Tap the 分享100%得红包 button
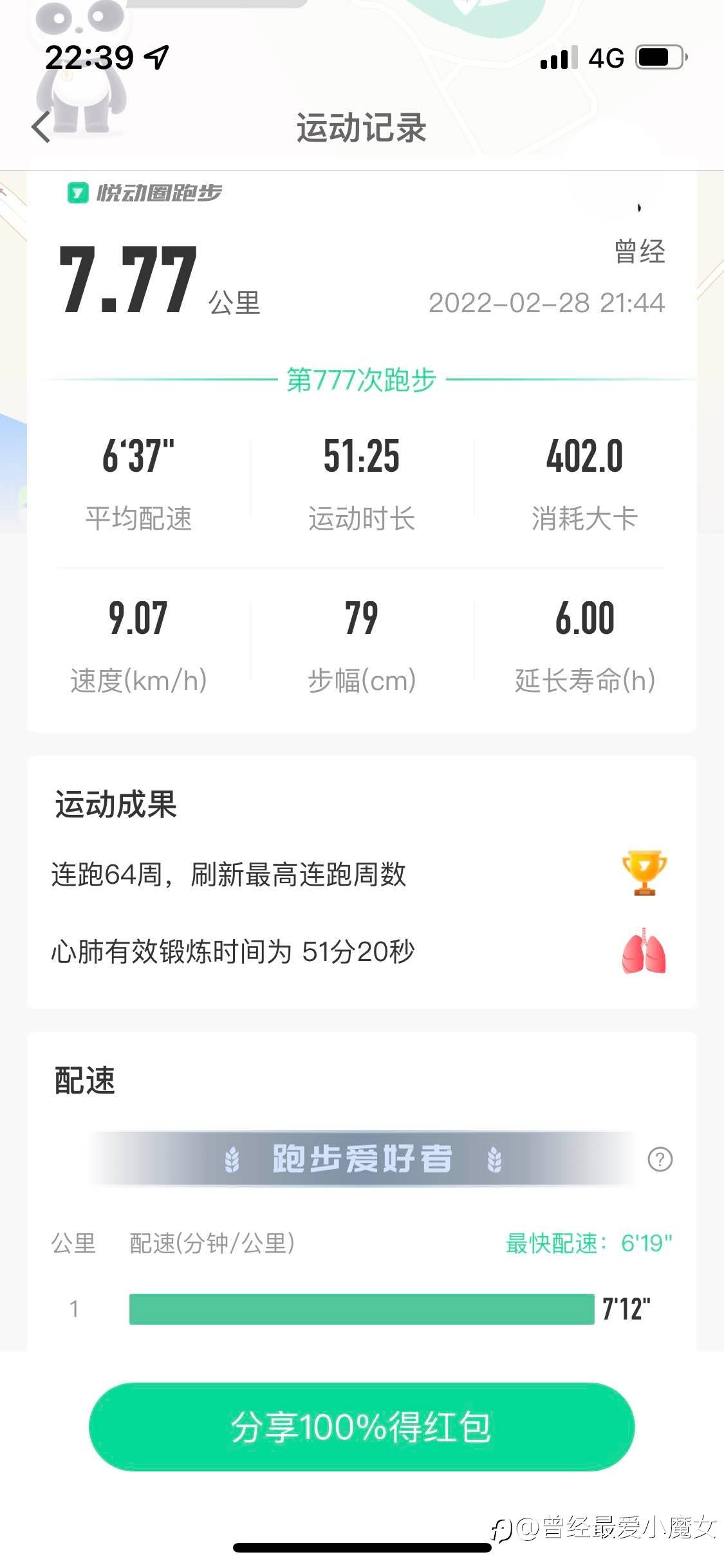Viewport: 724px width, 1568px height. [x=362, y=1426]
